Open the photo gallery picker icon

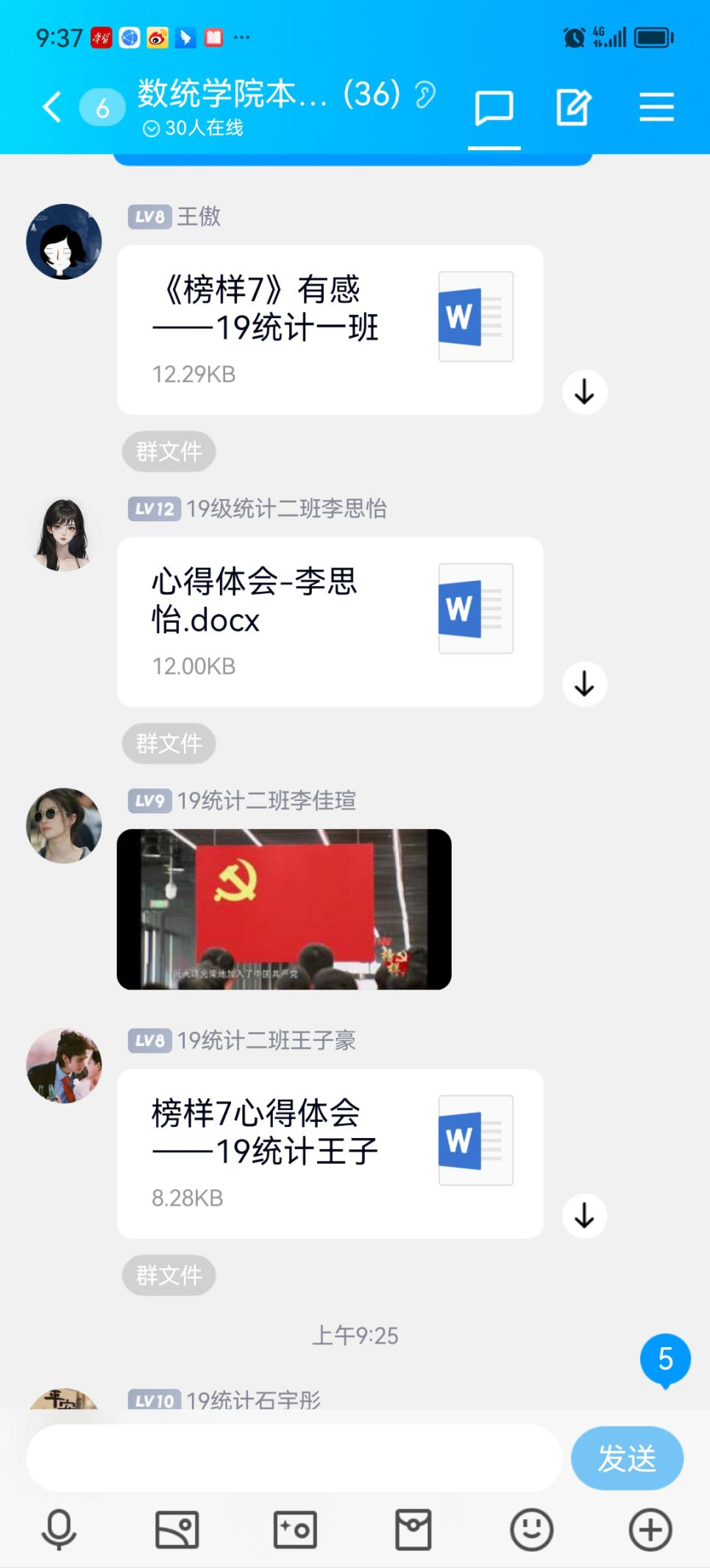pos(177,1530)
